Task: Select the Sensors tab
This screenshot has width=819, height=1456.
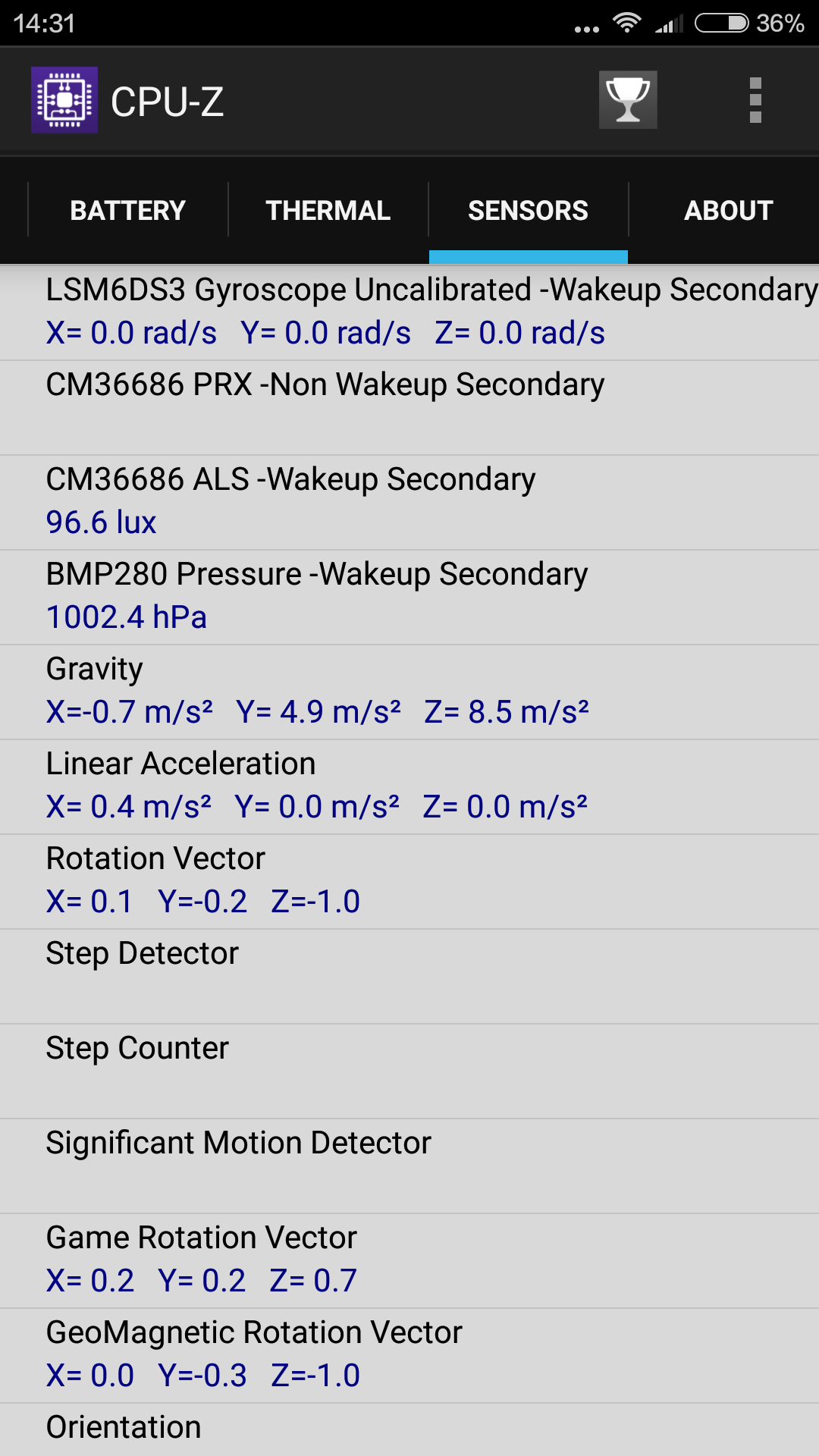Action: [529, 210]
